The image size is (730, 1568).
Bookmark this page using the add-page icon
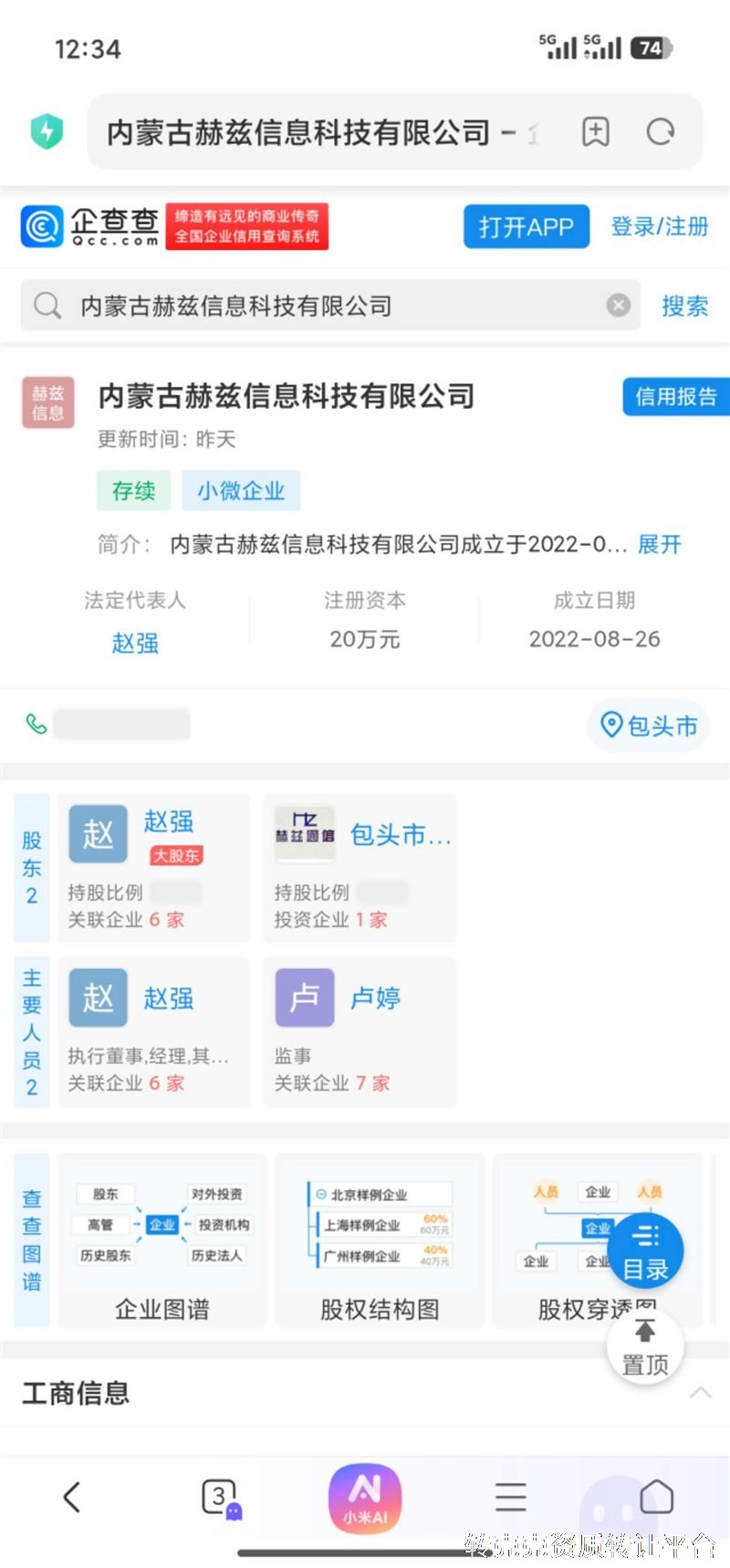click(595, 131)
